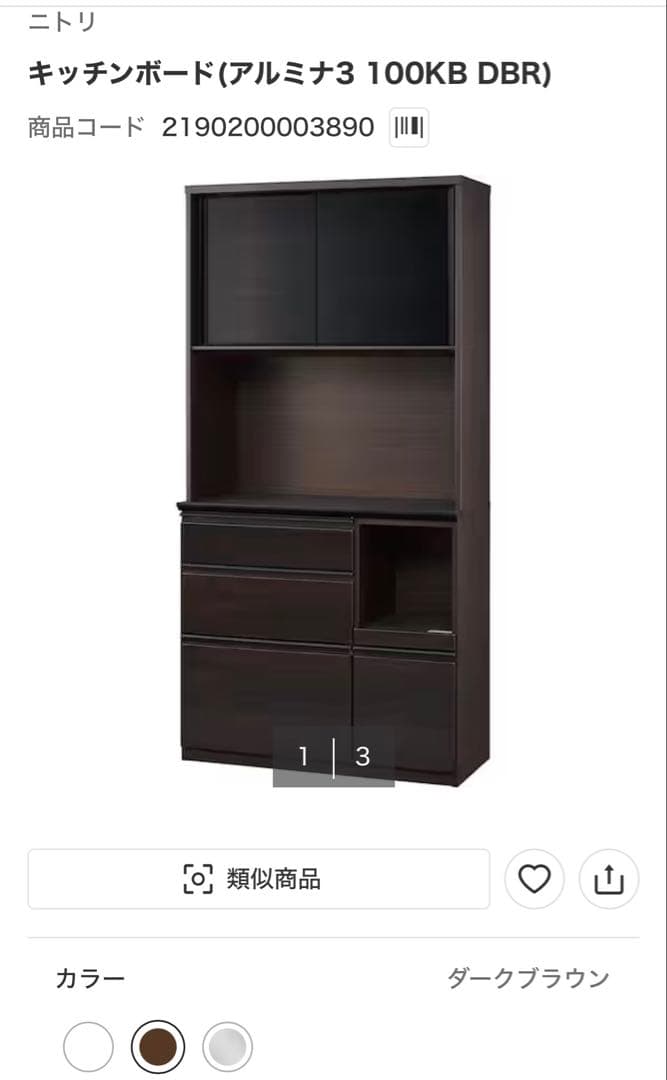Tap the 類似商品 similar products button
The image size is (667, 1080).
(x=258, y=879)
